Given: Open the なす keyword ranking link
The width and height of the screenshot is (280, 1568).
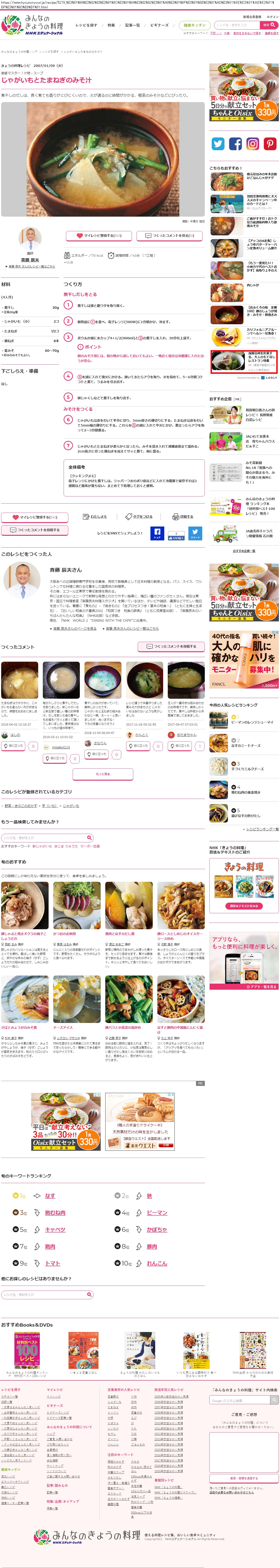Looking at the screenshot, I should click(x=50, y=1195).
